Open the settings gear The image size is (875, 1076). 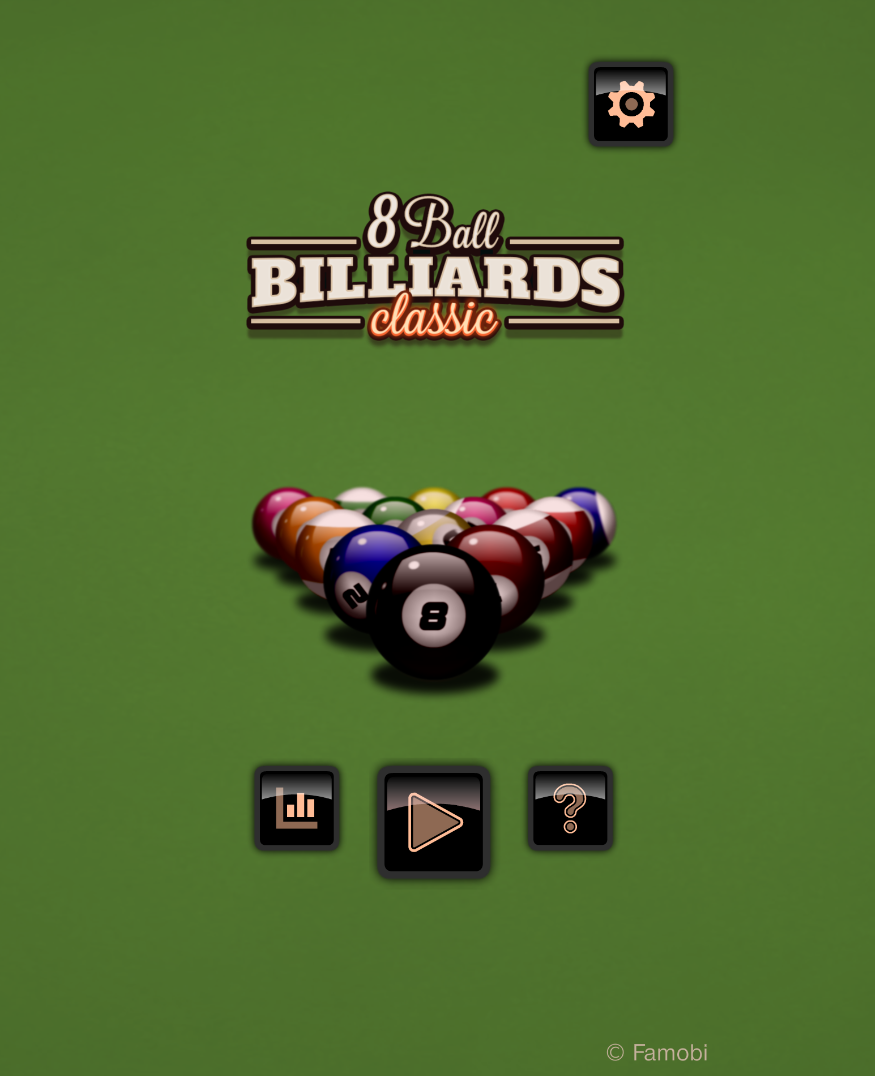631,104
